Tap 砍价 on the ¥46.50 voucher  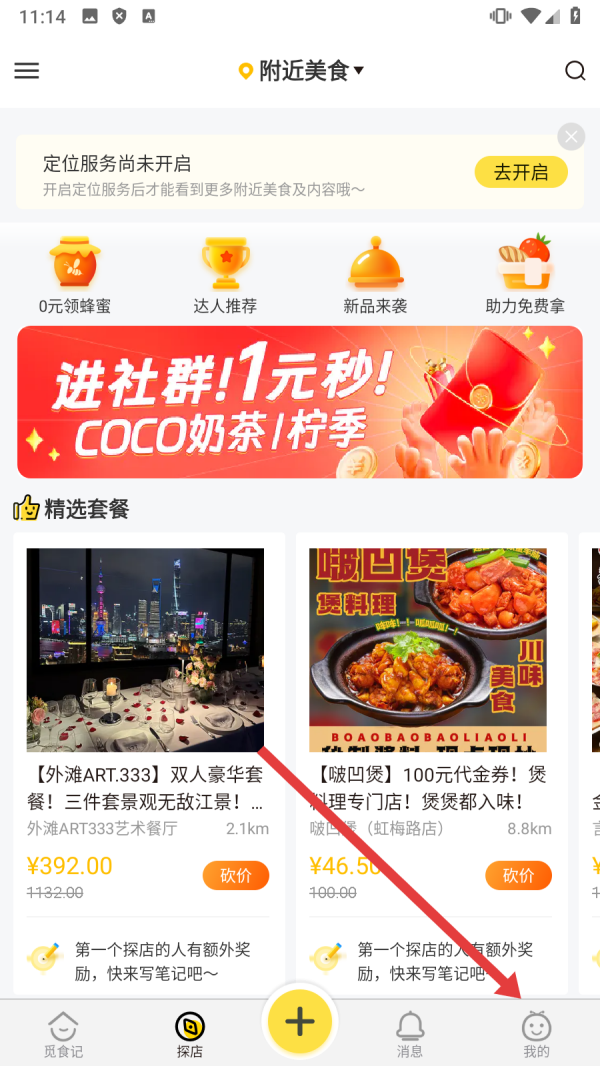[518, 876]
